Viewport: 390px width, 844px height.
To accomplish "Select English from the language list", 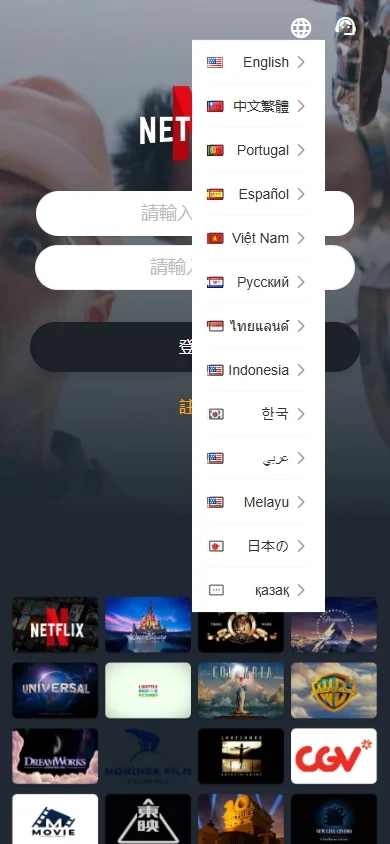I will pyautogui.click(x=258, y=62).
